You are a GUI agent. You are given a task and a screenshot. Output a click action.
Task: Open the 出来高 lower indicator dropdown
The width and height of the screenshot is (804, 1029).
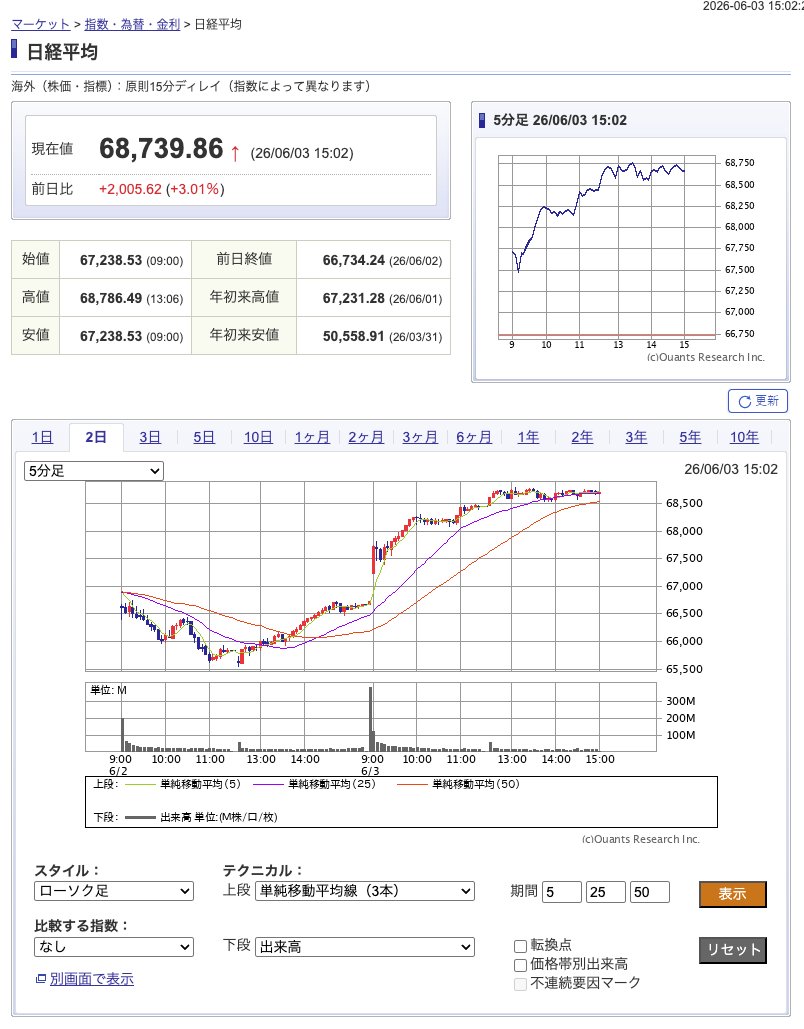pos(364,947)
